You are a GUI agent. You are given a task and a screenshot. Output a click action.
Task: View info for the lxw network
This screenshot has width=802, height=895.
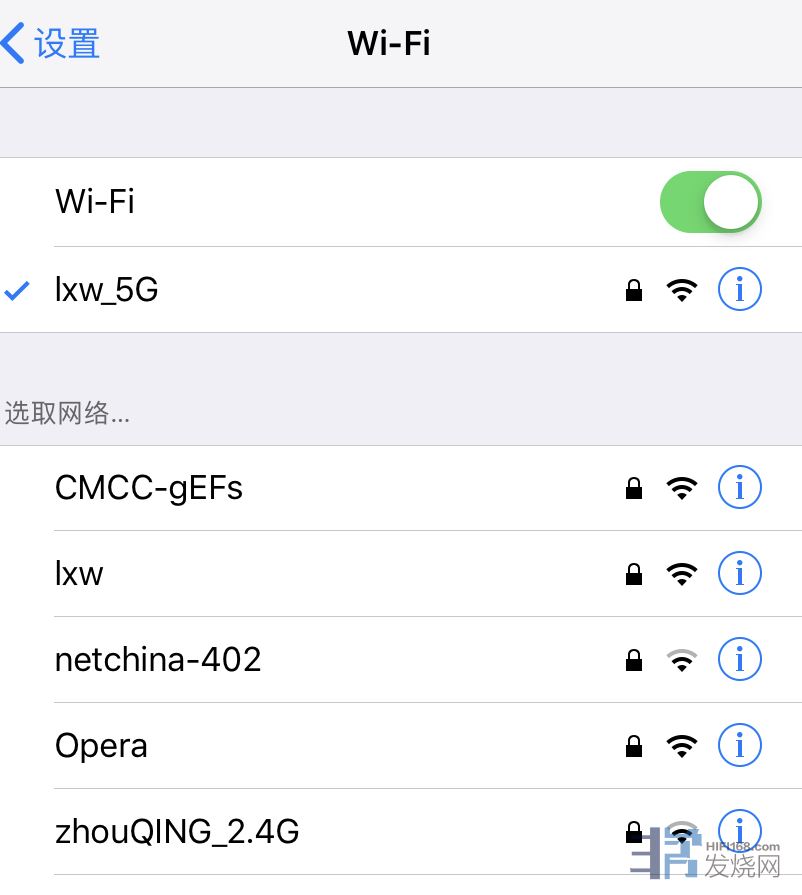point(740,574)
